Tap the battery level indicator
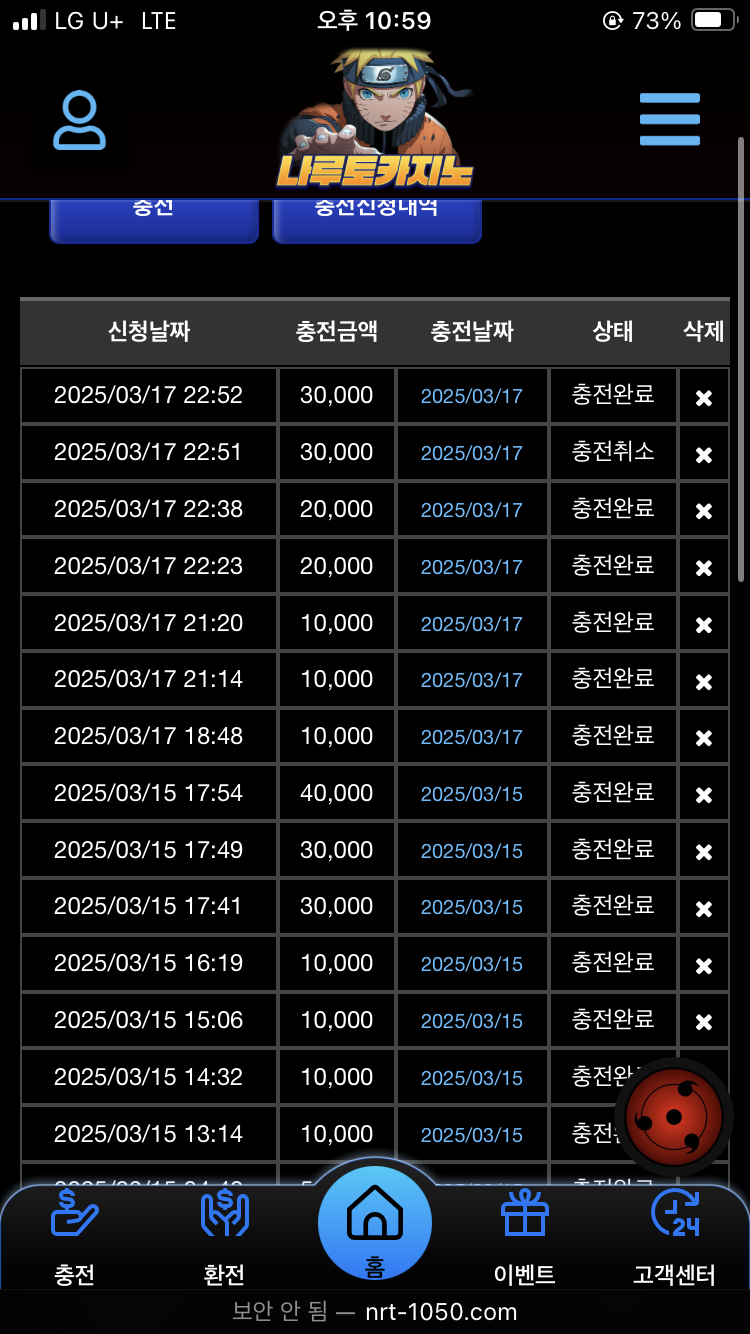750x1334 pixels. coord(712,17)
